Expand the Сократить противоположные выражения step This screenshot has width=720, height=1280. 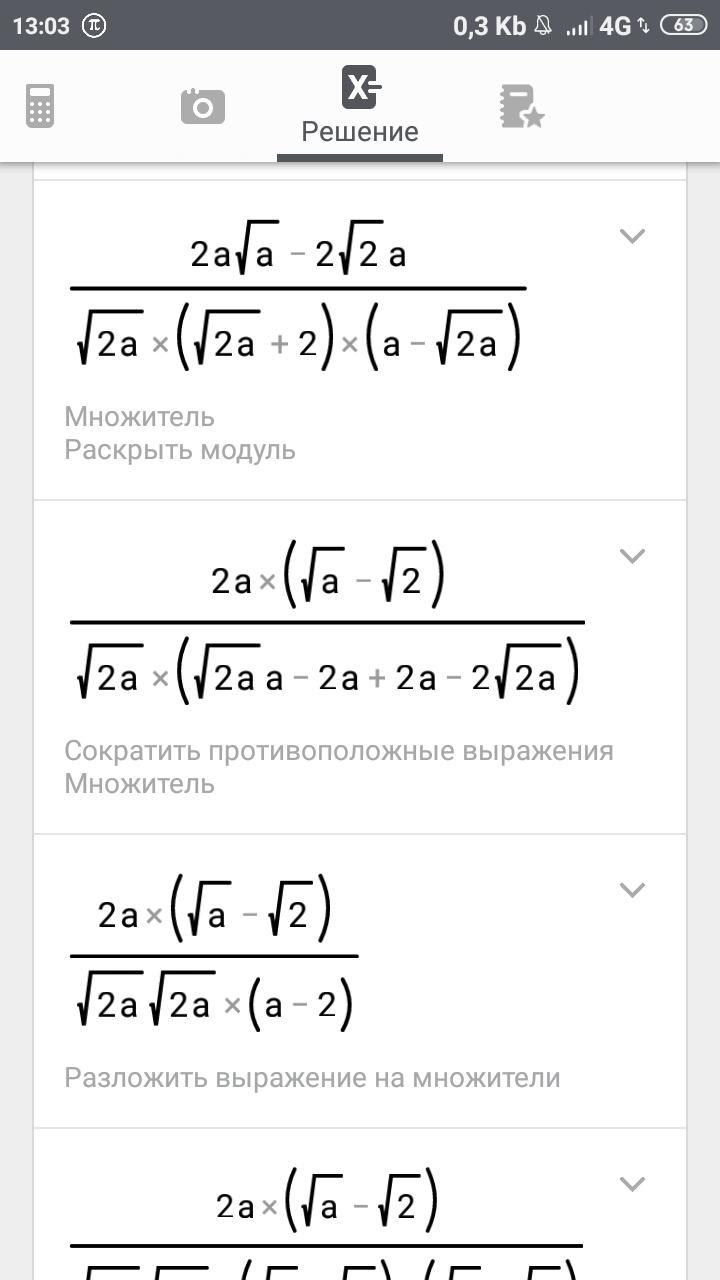632,556
